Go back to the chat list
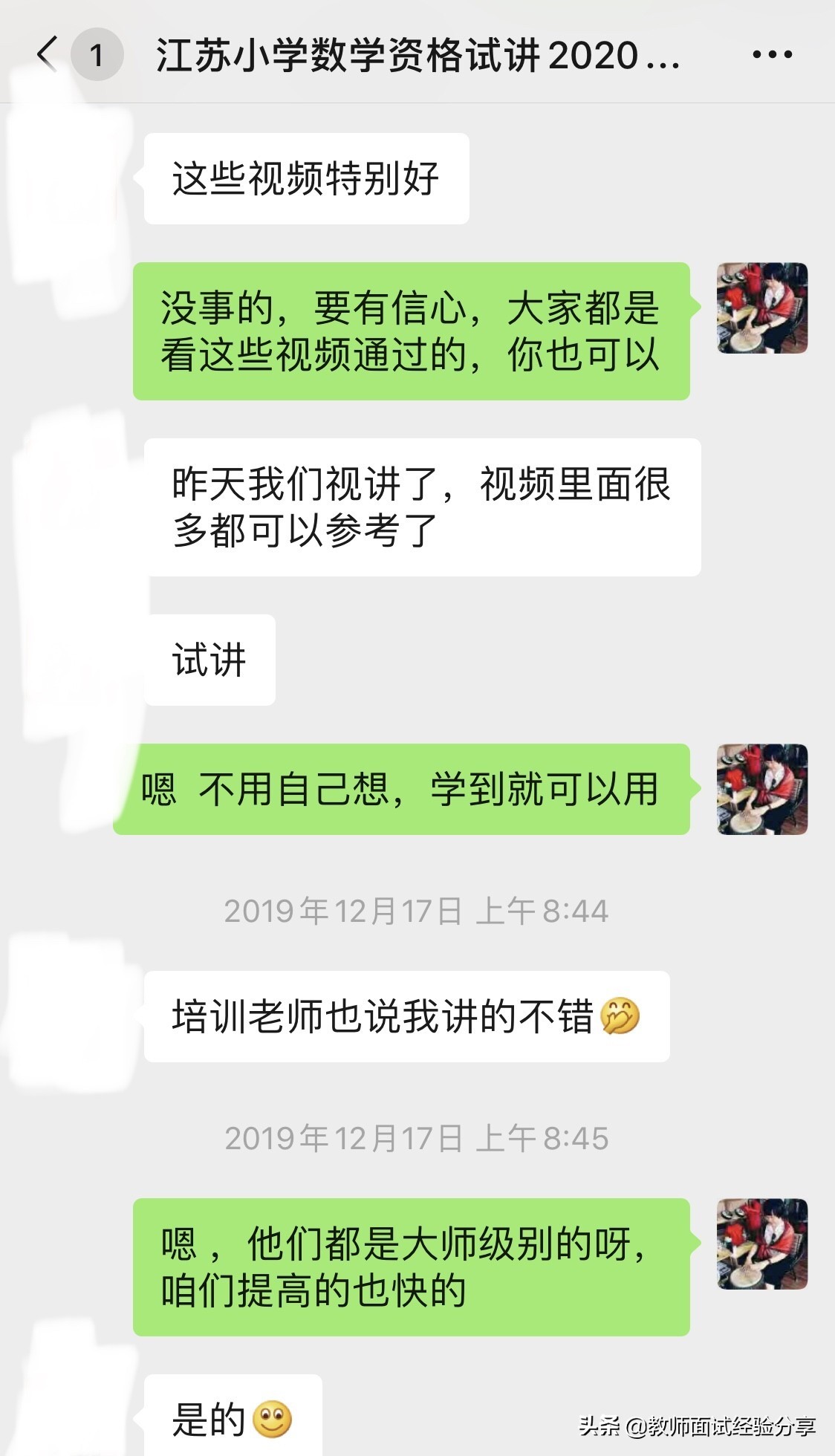 click(x=47, y=54)
